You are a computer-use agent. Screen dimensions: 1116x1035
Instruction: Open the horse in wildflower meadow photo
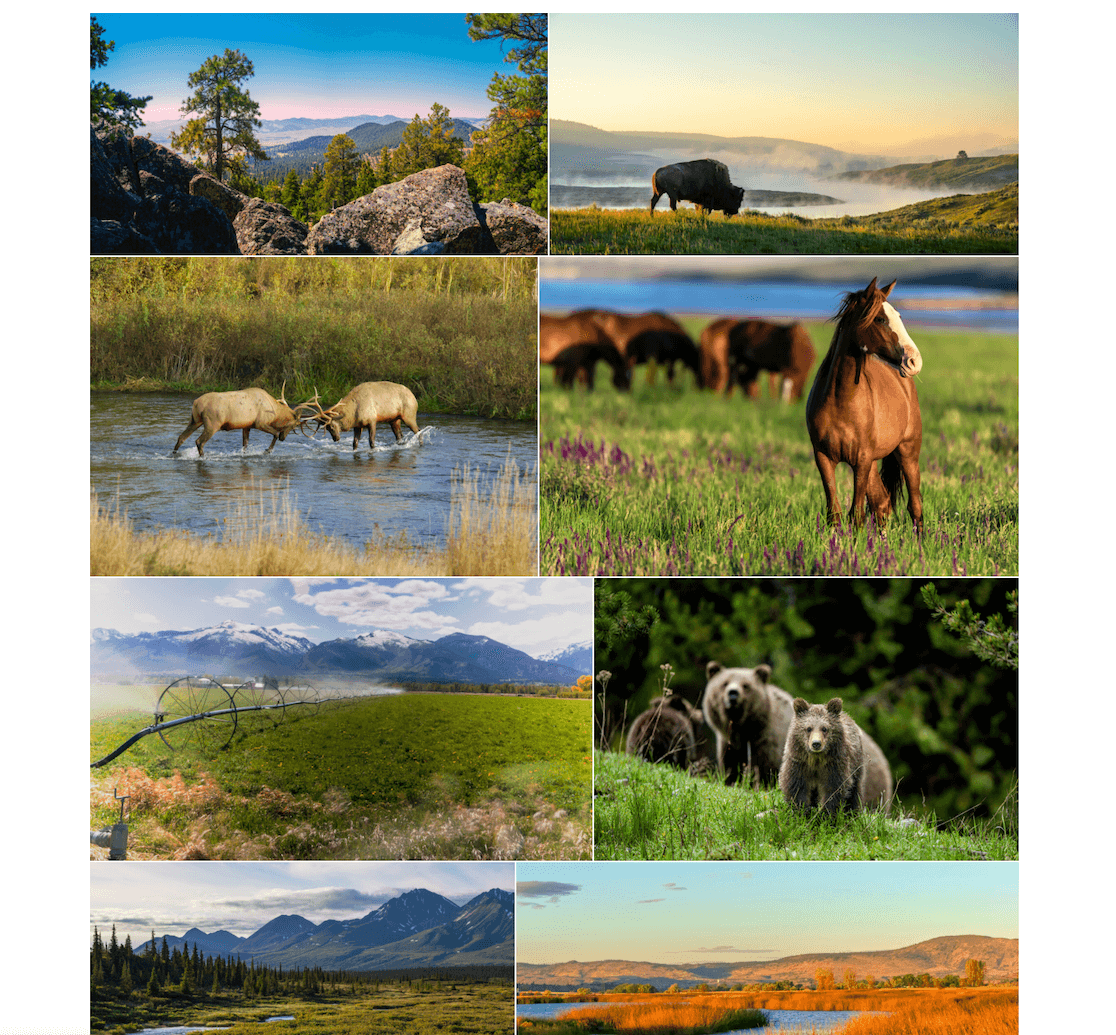(x=778, y=416)
